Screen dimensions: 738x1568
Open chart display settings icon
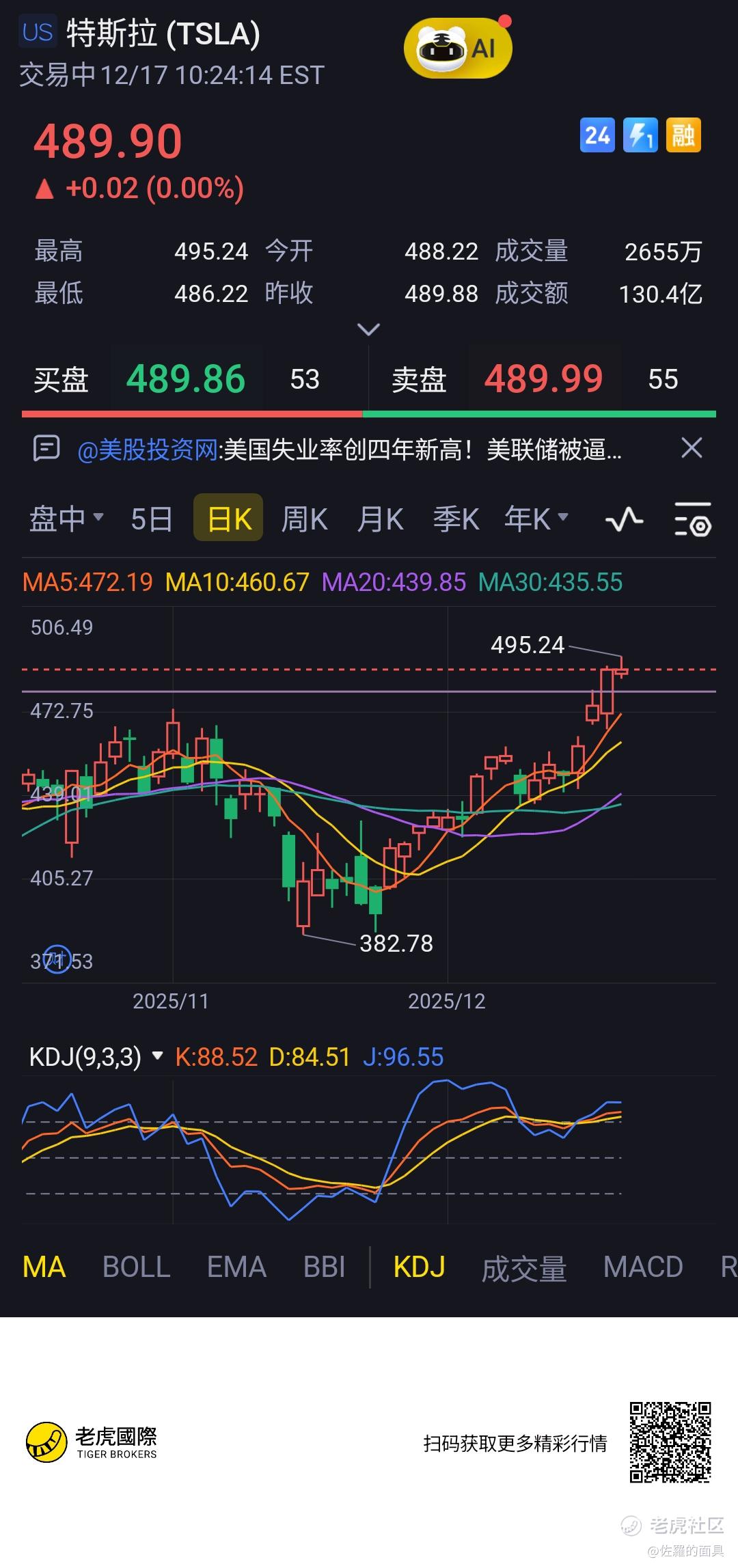(693, 520)
